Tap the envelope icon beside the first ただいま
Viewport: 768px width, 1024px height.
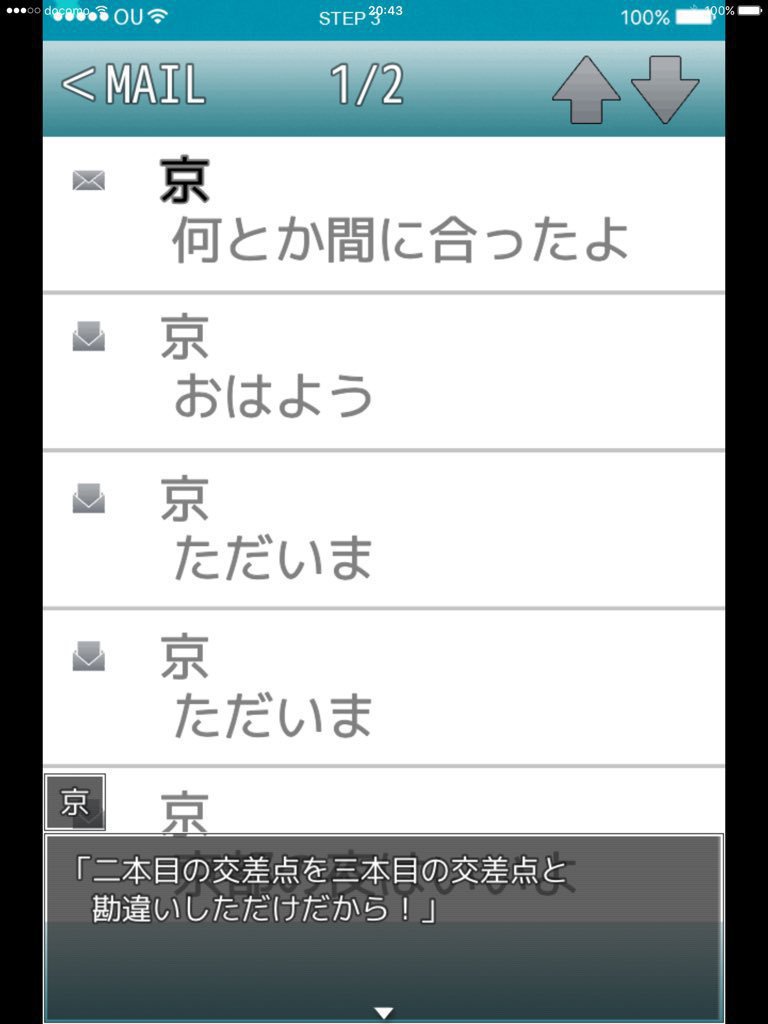coord(91,498)
